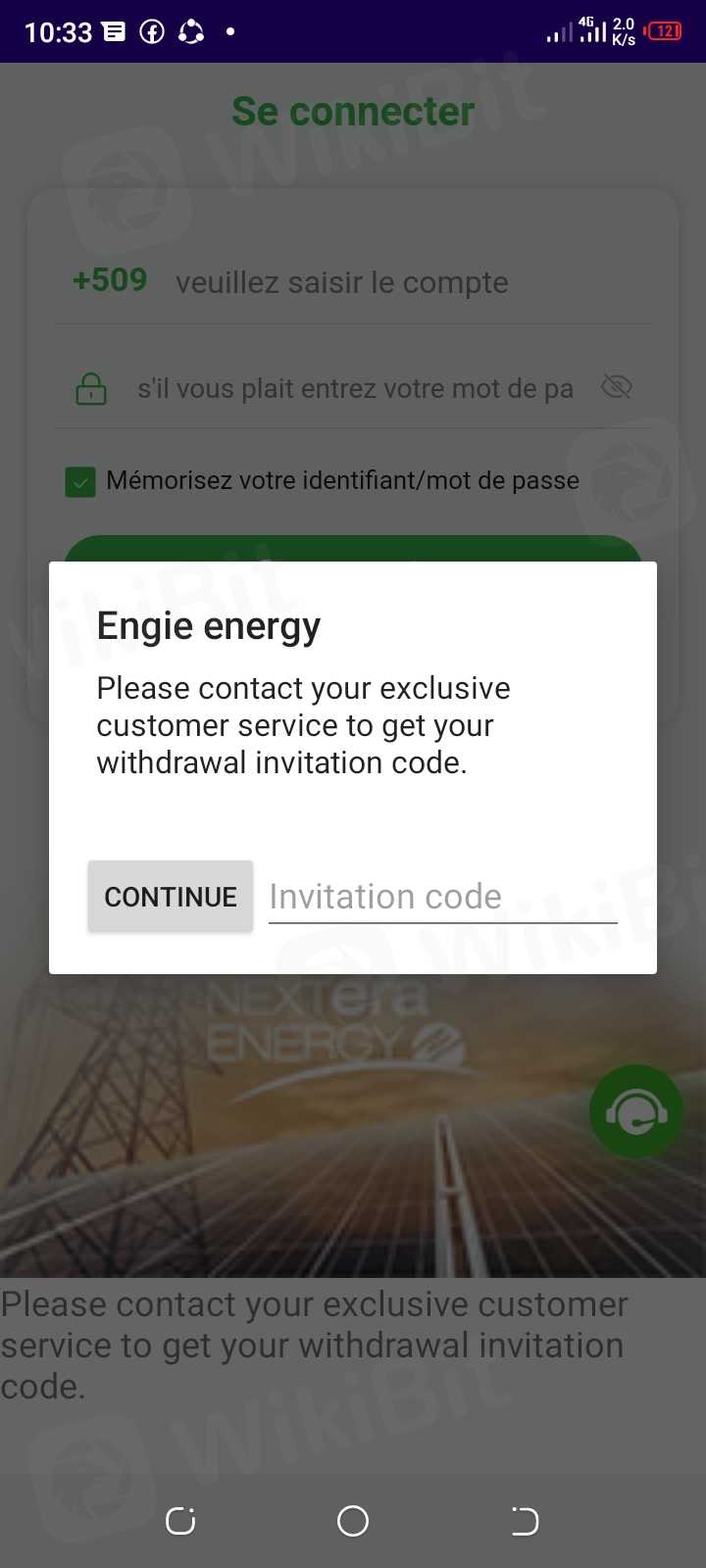Tap the CONTINUE button in the dialog
Screen dimensions: 706x1568
pyautogui.click(x=171, y=896)
